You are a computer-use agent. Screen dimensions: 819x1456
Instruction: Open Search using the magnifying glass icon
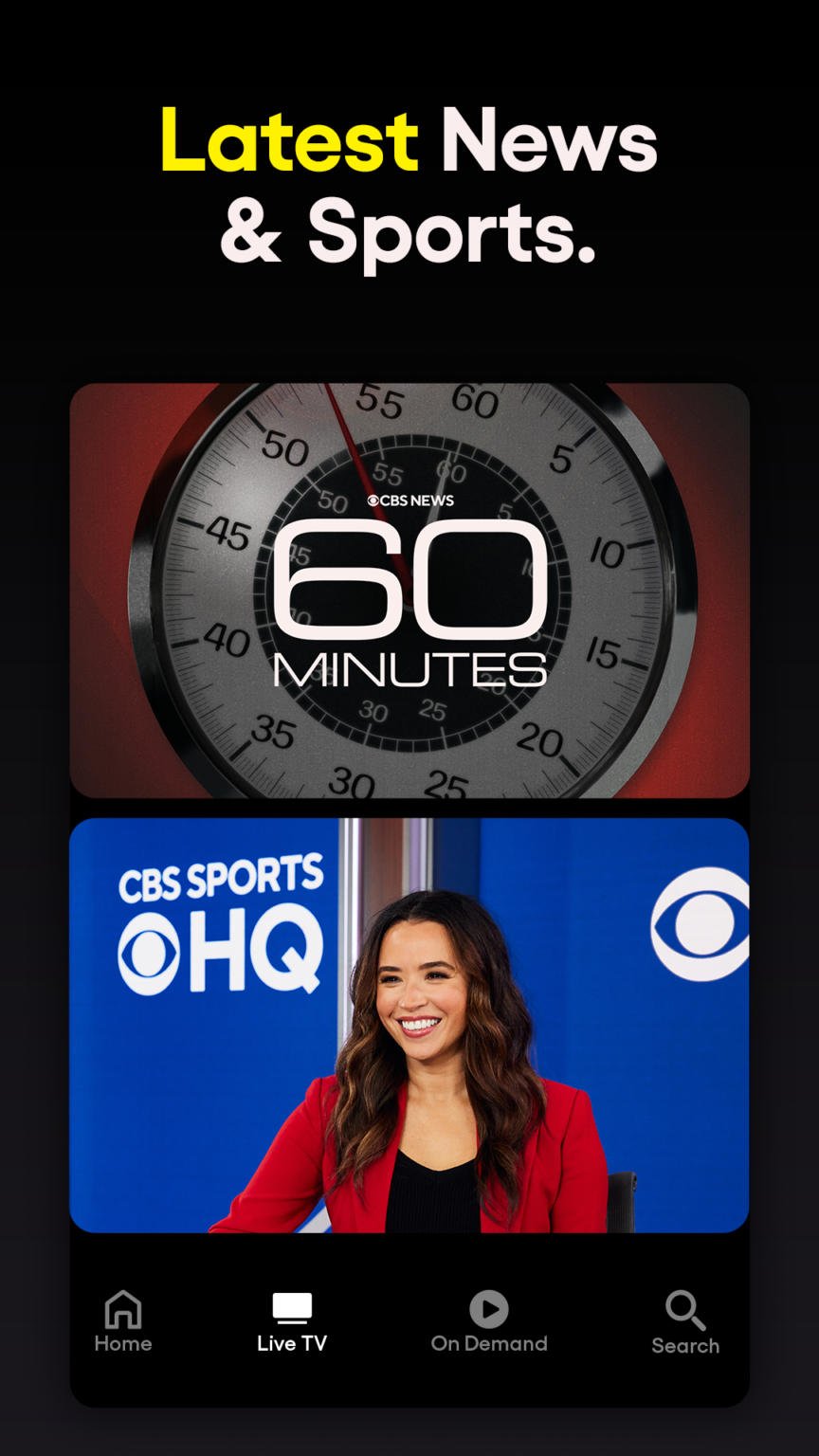click(x=684, y=1308)
